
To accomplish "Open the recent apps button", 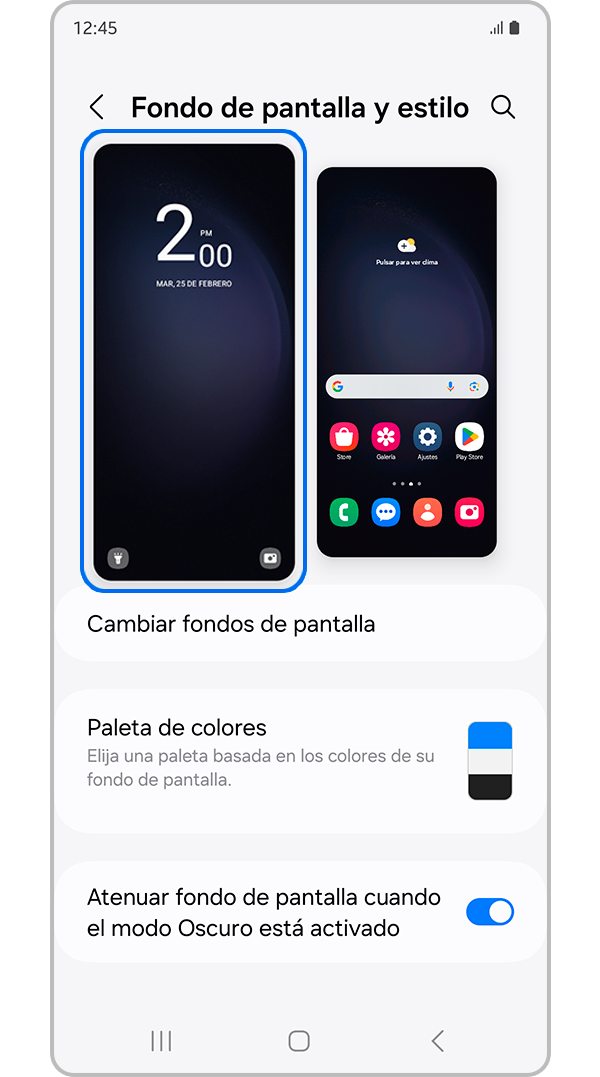I will 161,1041.
